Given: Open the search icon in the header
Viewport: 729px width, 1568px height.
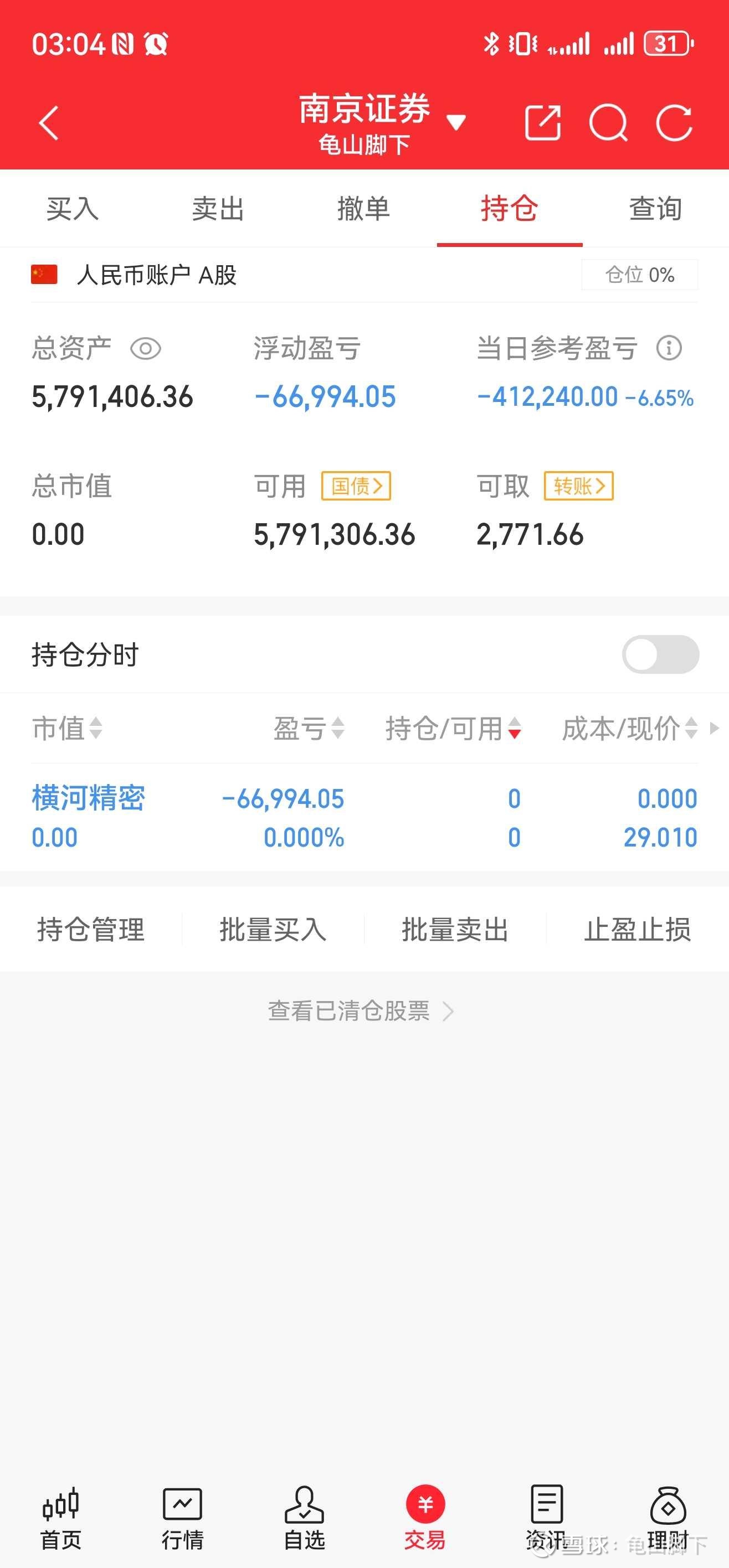Looking at the screenshot, I should [608, 123].
